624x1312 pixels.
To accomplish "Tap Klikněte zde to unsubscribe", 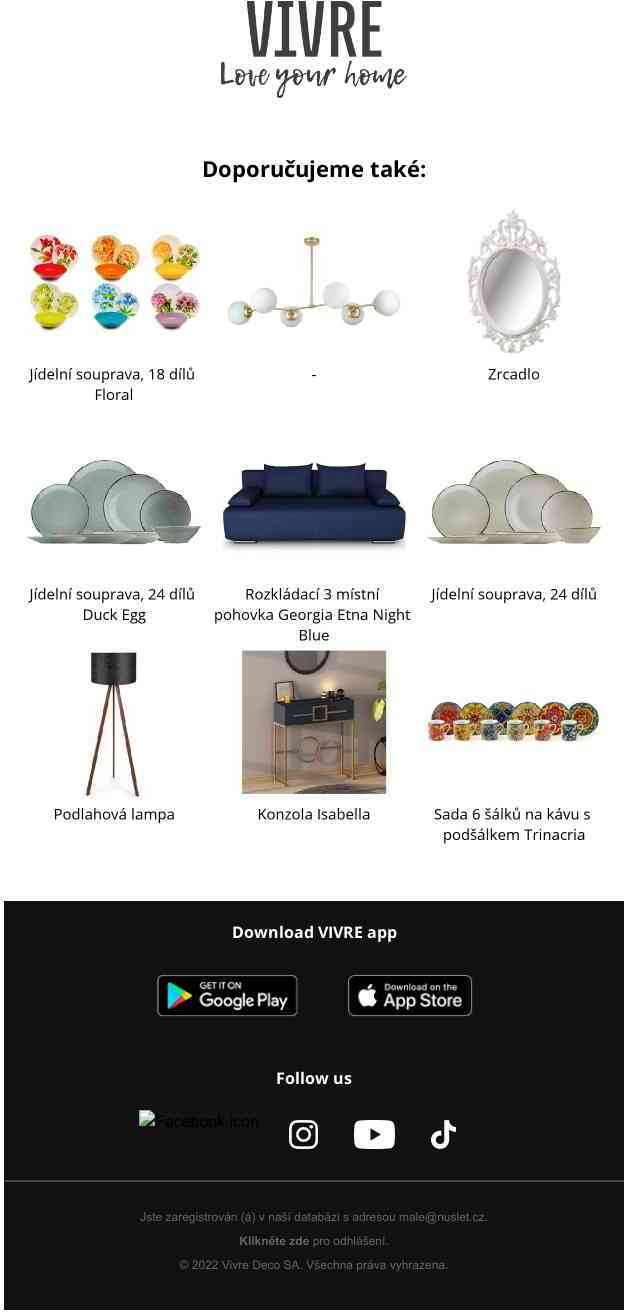I will click(273, 1241).
